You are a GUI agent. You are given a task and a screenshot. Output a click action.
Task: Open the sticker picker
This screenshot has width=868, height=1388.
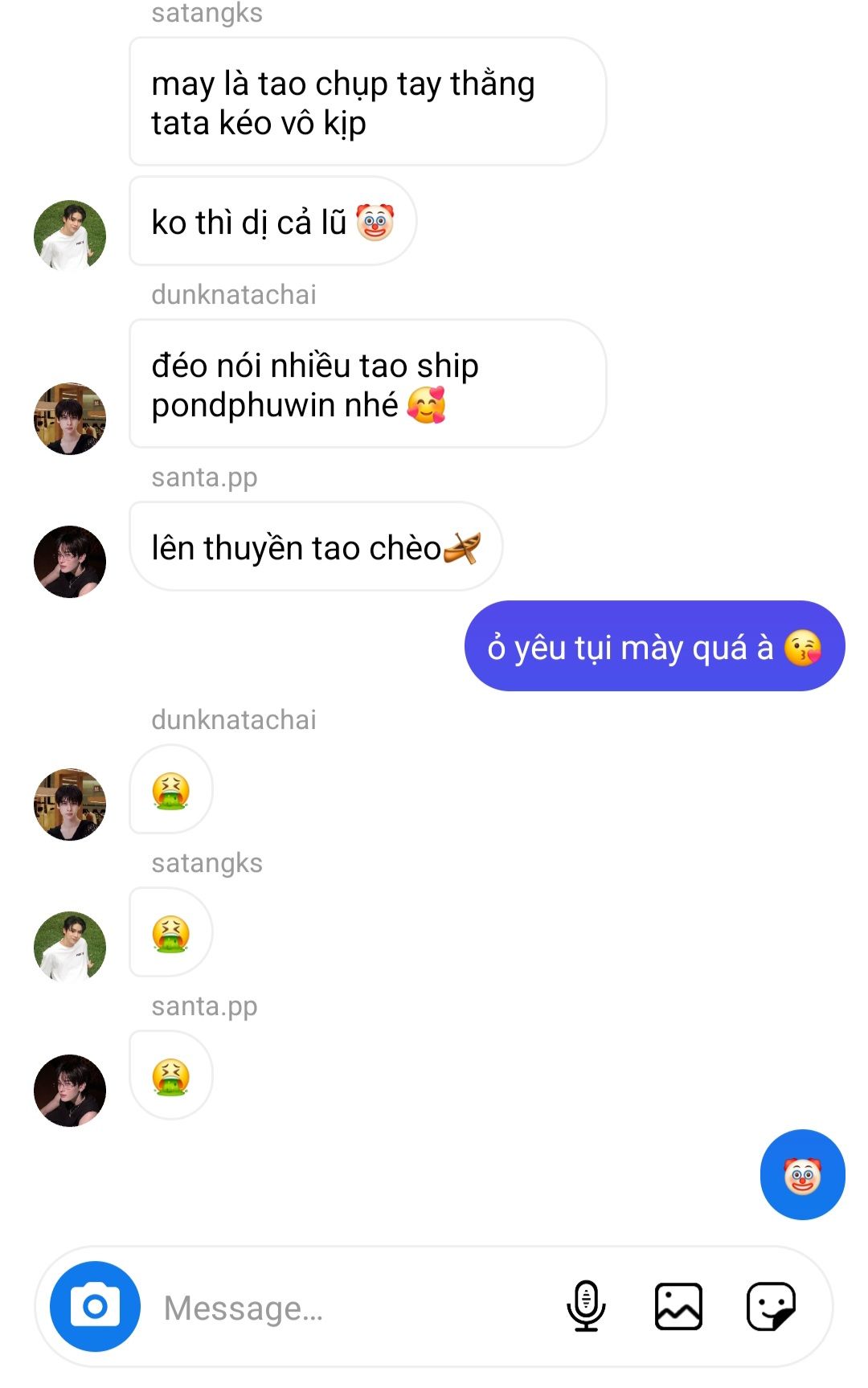(771, 1306)
